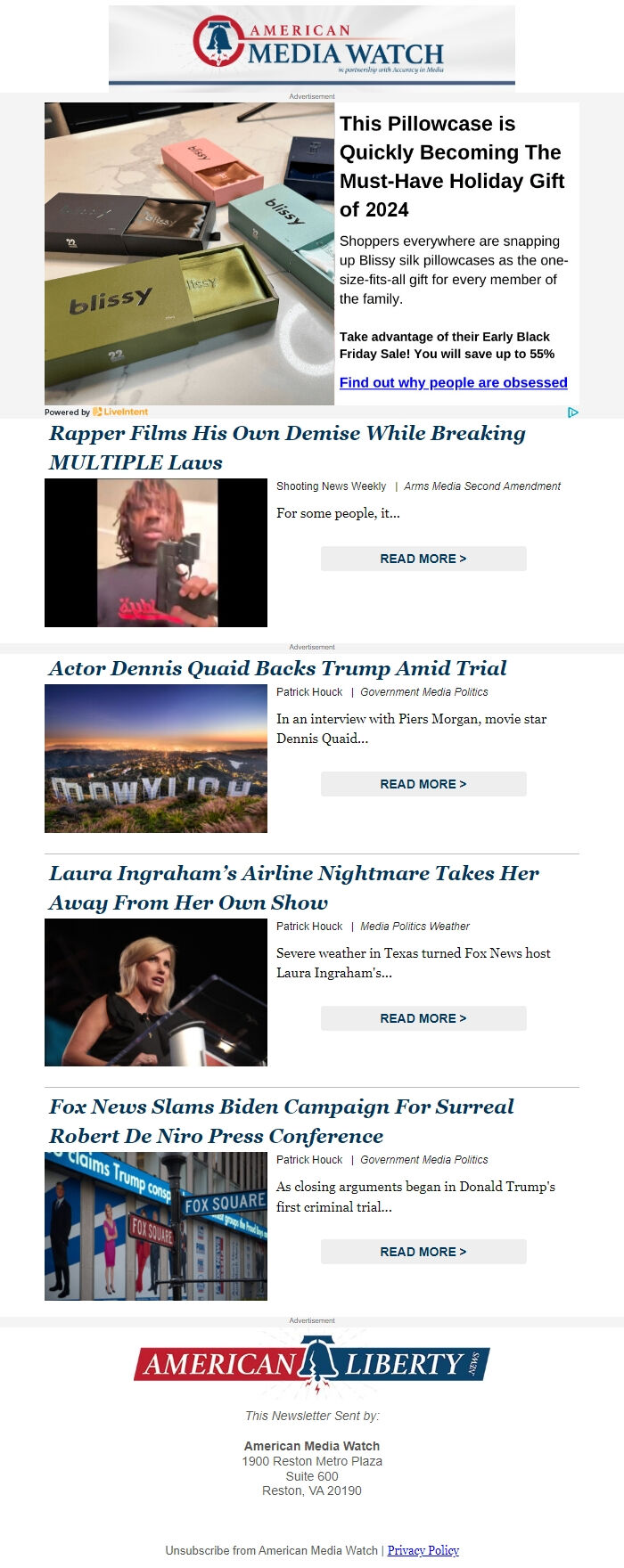Open 'Actor Dennis Quaid Backs Trump' headline

click(x=277, y=668)
